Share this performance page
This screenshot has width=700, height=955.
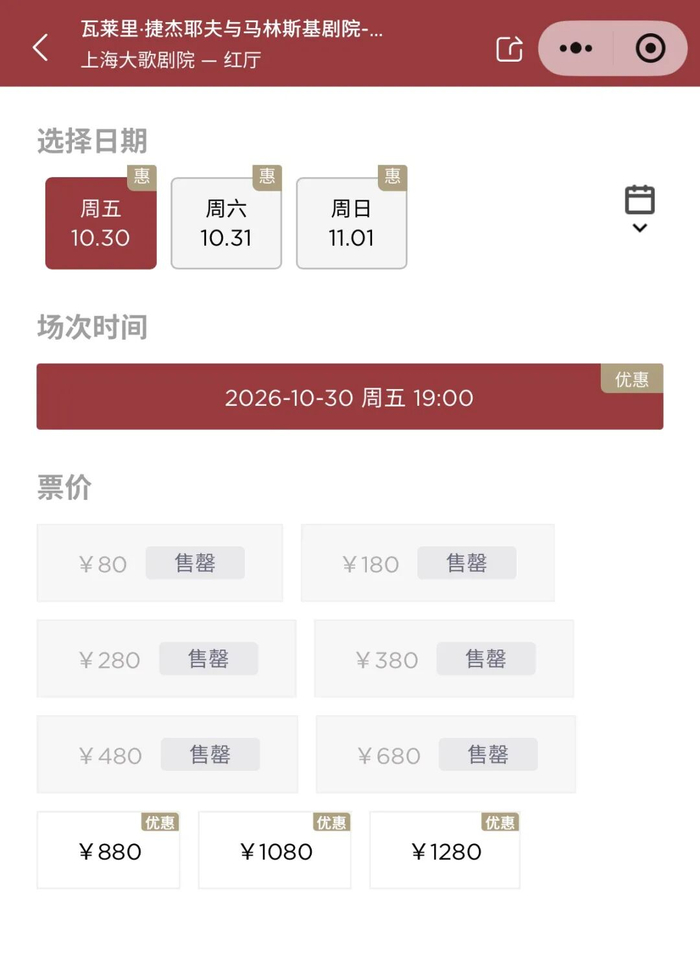tap(509, 49)
